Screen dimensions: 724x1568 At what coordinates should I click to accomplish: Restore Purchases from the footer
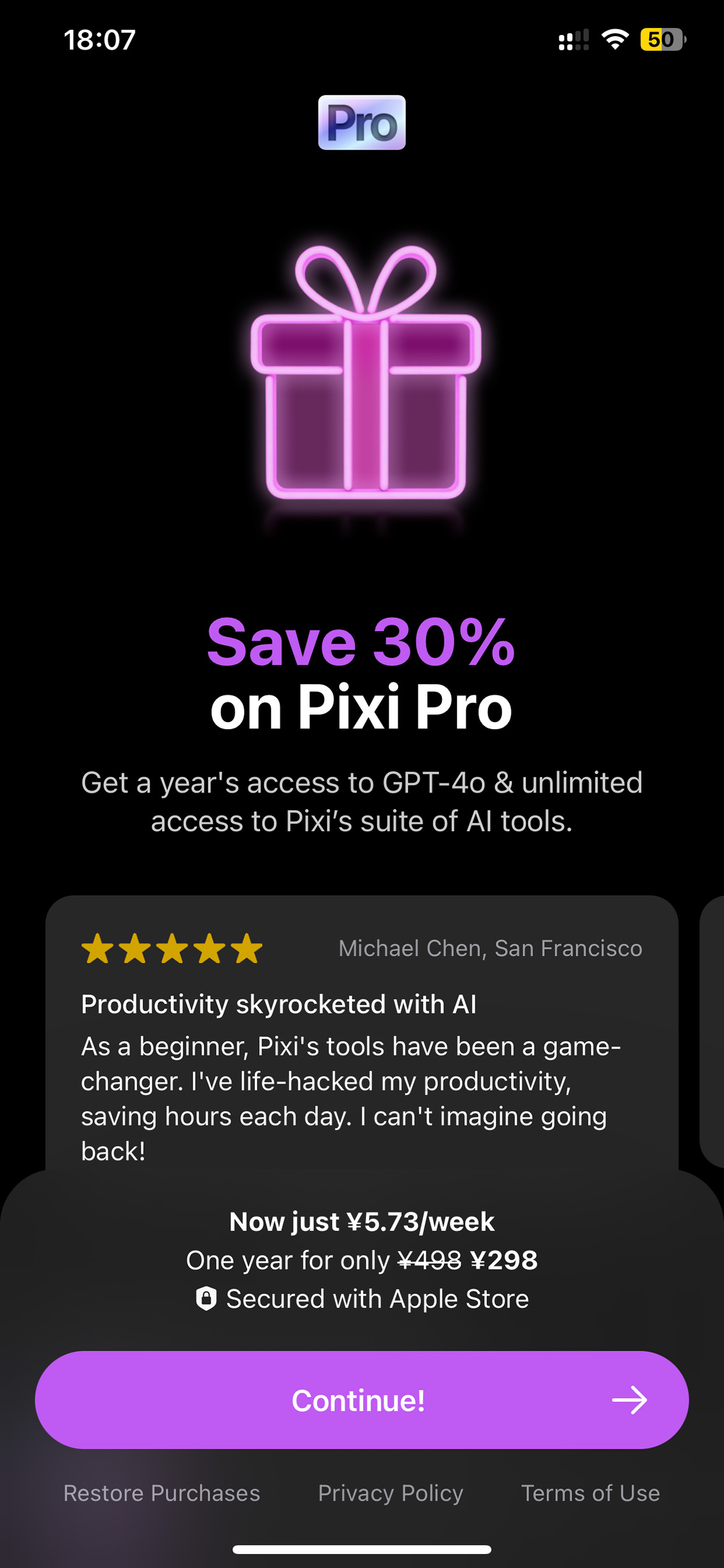(162, 1493)
